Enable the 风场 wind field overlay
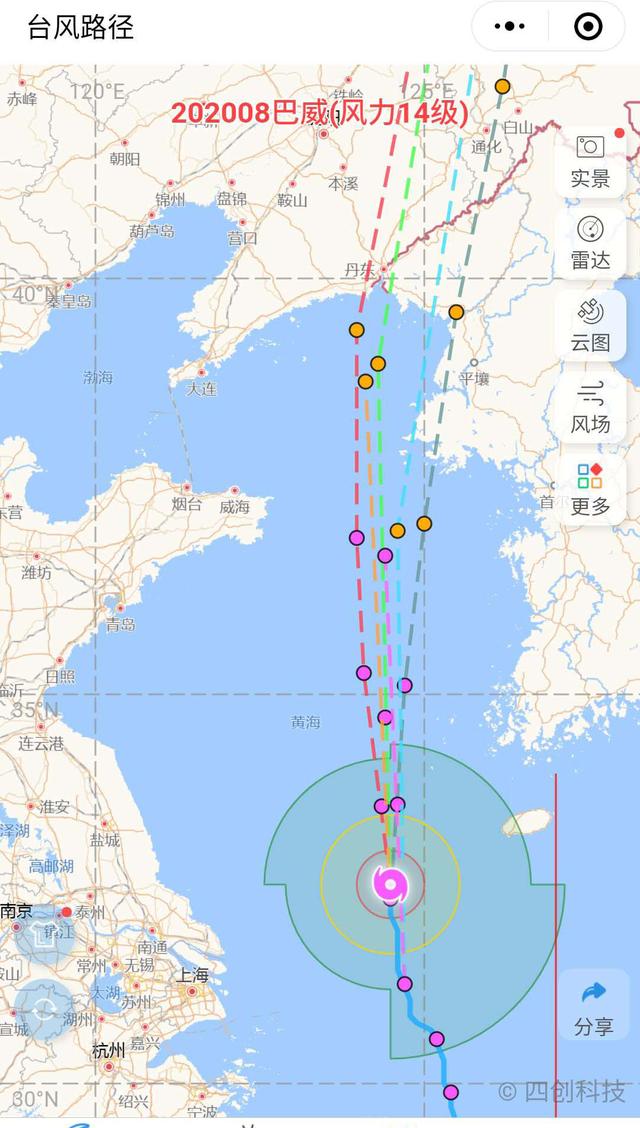This screenshot has height=1128, width=640. (x=591, y=407)
